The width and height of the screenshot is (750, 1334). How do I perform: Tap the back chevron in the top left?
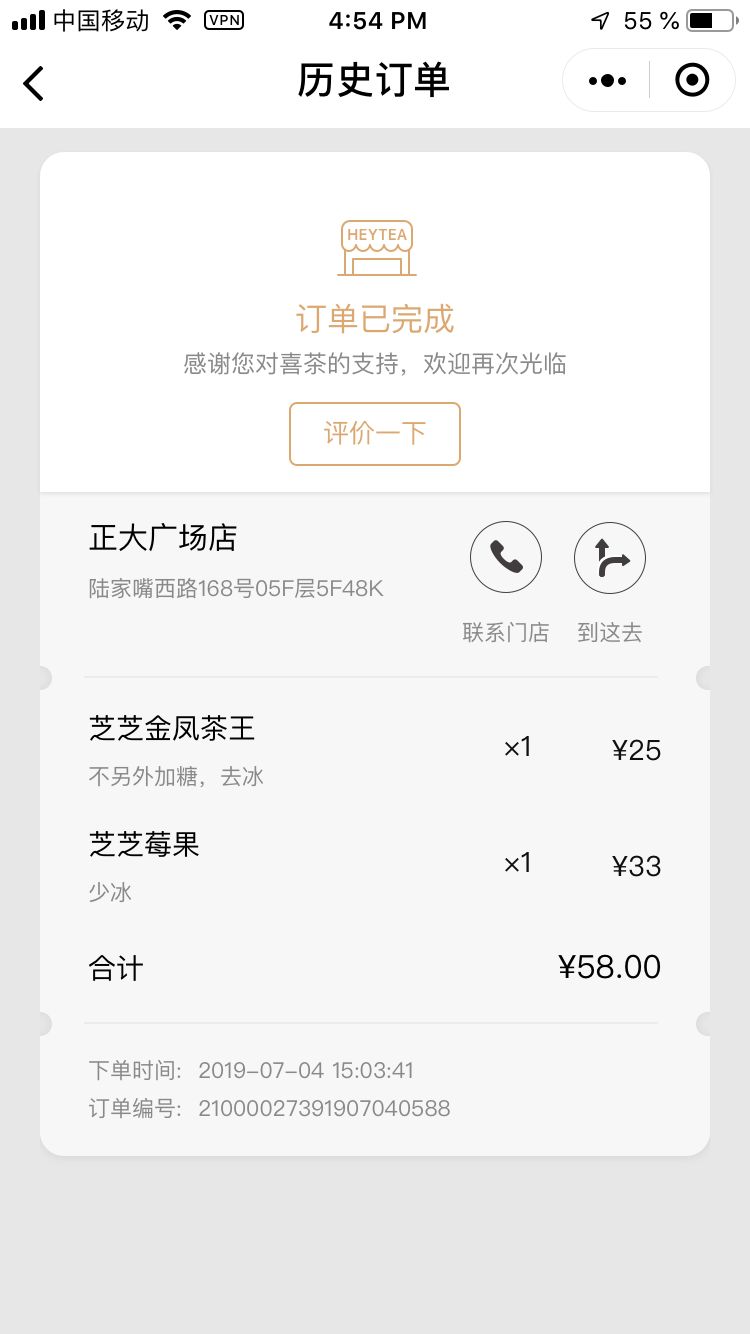[33, 84]
